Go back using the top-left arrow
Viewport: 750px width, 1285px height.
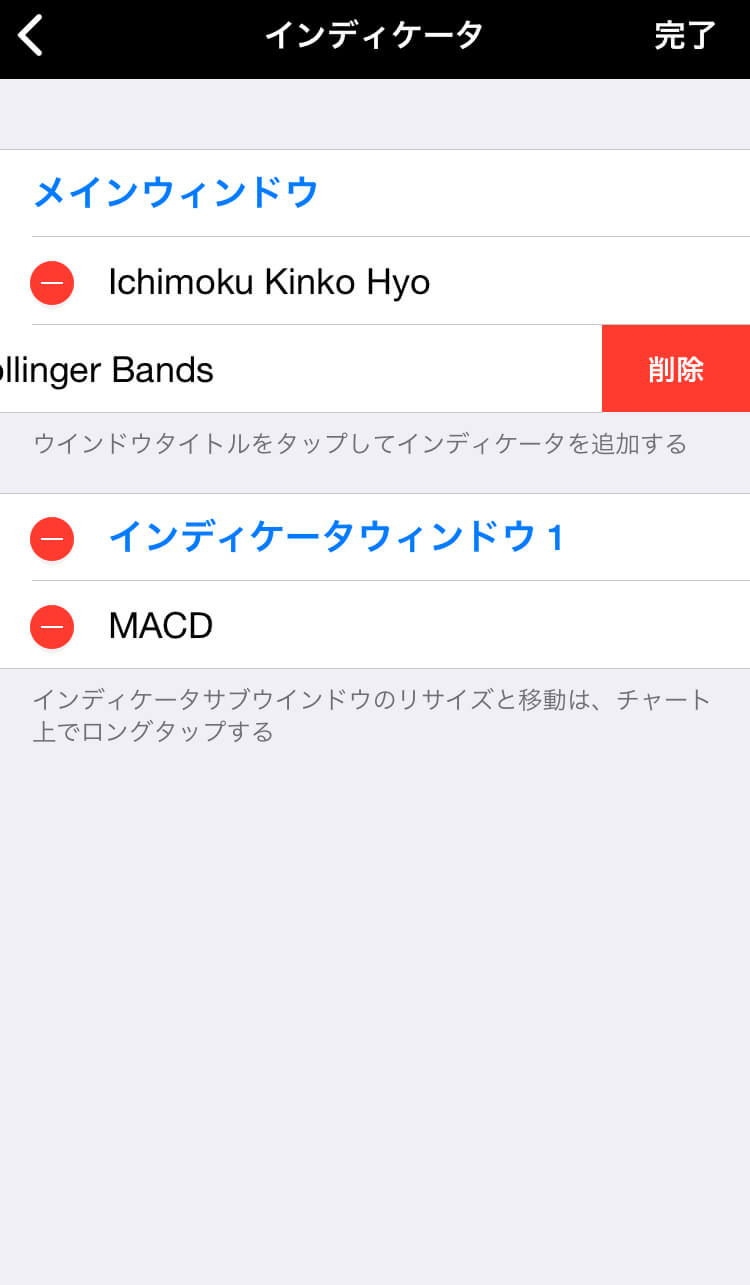(x=31, y=36)
